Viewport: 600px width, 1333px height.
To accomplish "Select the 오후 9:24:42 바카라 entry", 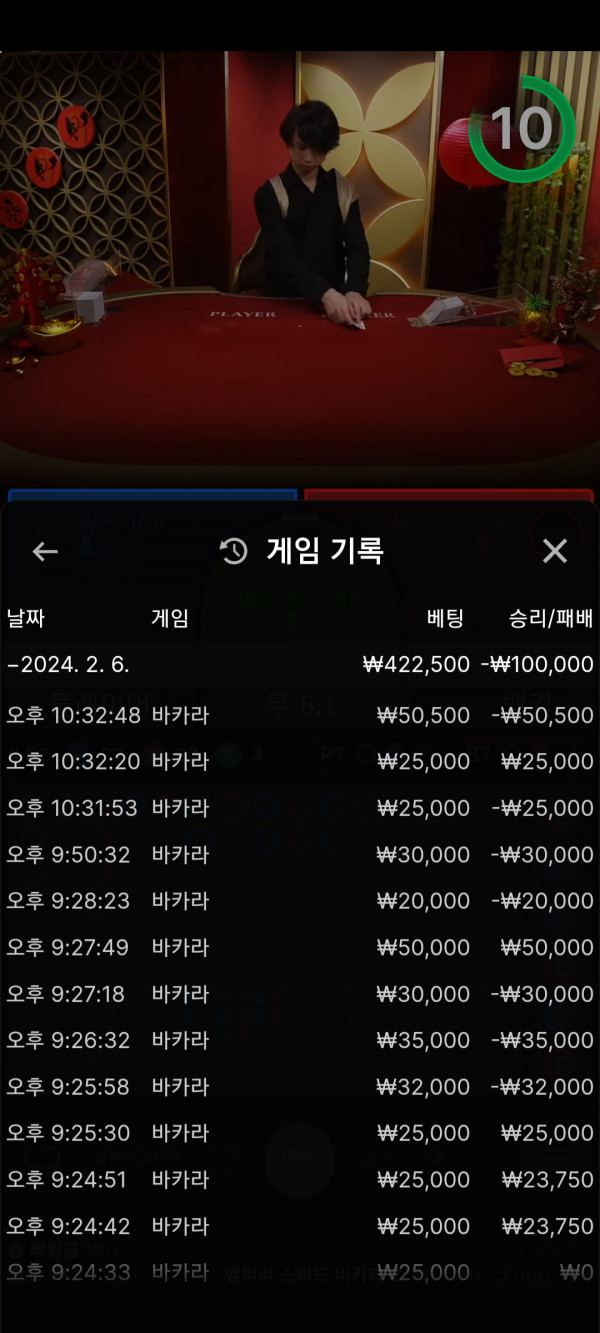I will (300, 1226).
